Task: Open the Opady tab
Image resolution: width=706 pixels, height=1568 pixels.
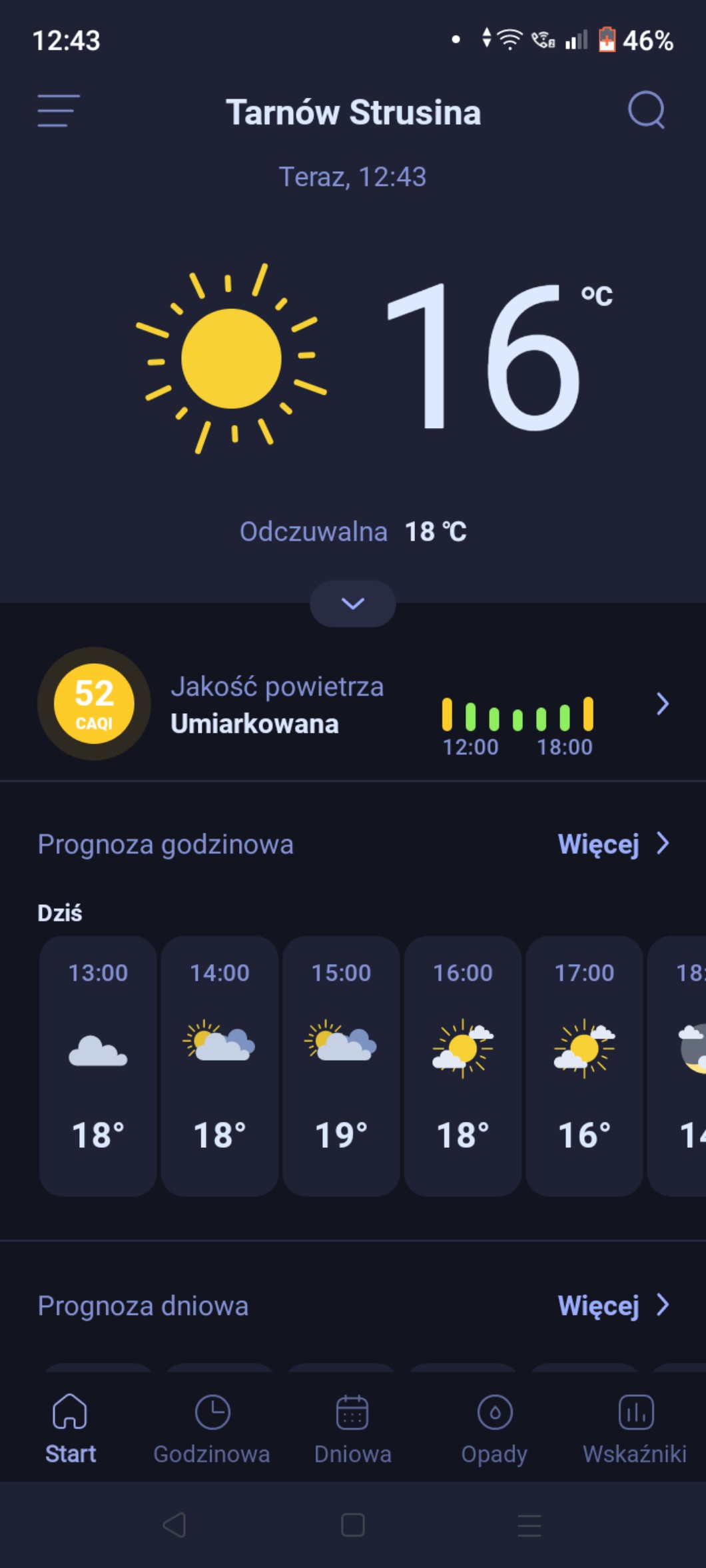Action: coord(494,1428)
